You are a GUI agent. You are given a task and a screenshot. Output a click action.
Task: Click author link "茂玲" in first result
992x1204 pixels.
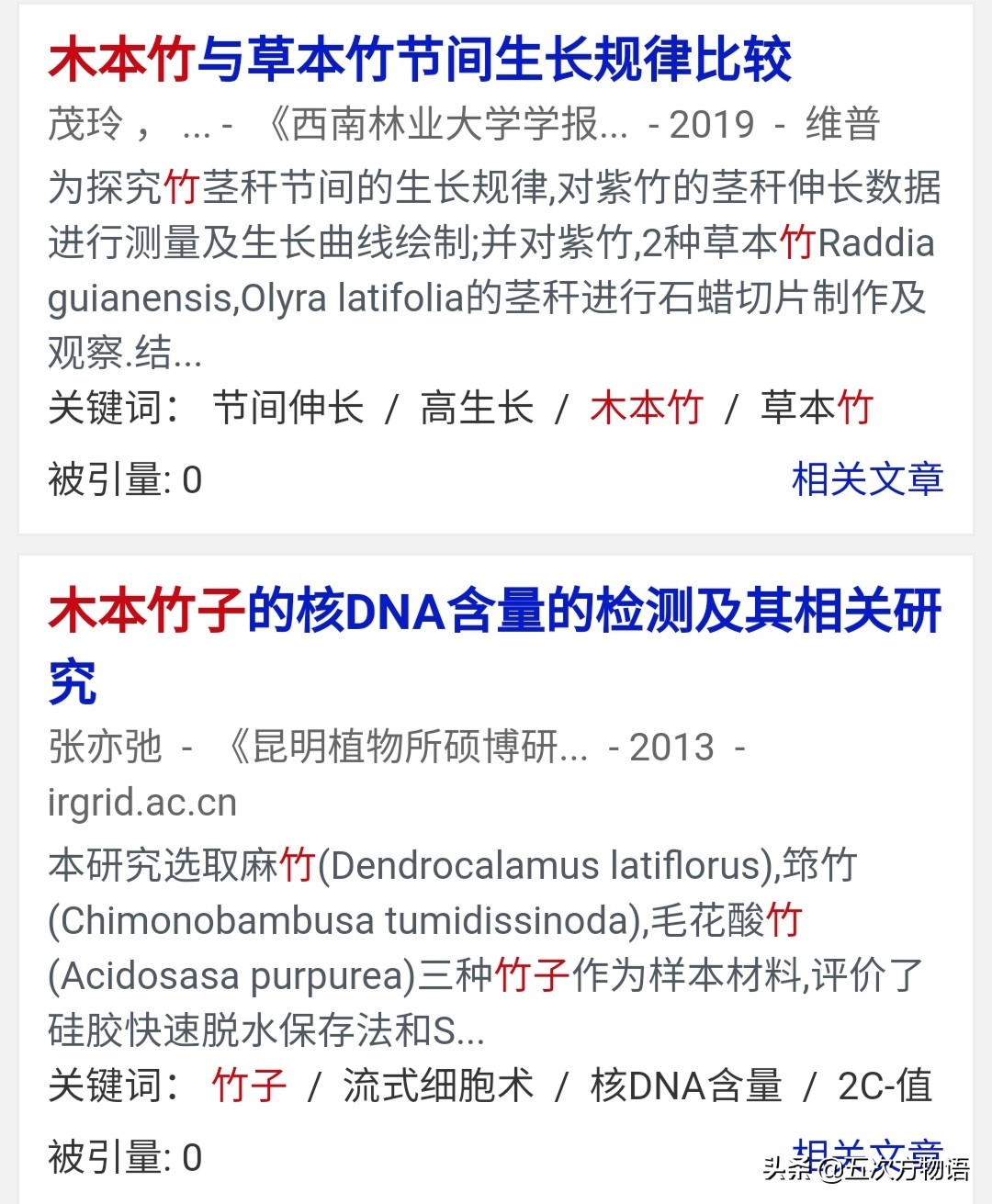point(81,129)
